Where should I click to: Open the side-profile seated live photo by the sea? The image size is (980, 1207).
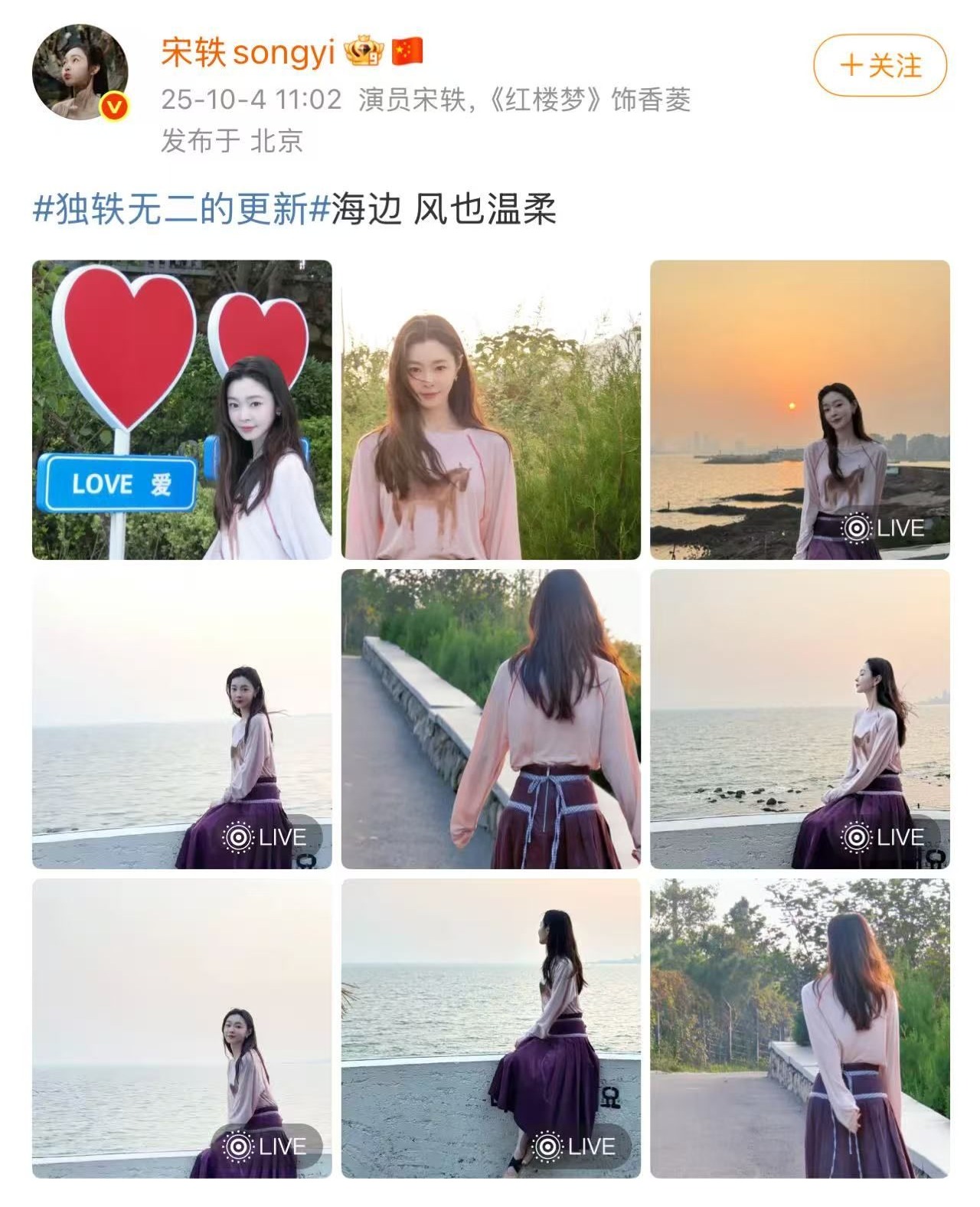point(799,719)
